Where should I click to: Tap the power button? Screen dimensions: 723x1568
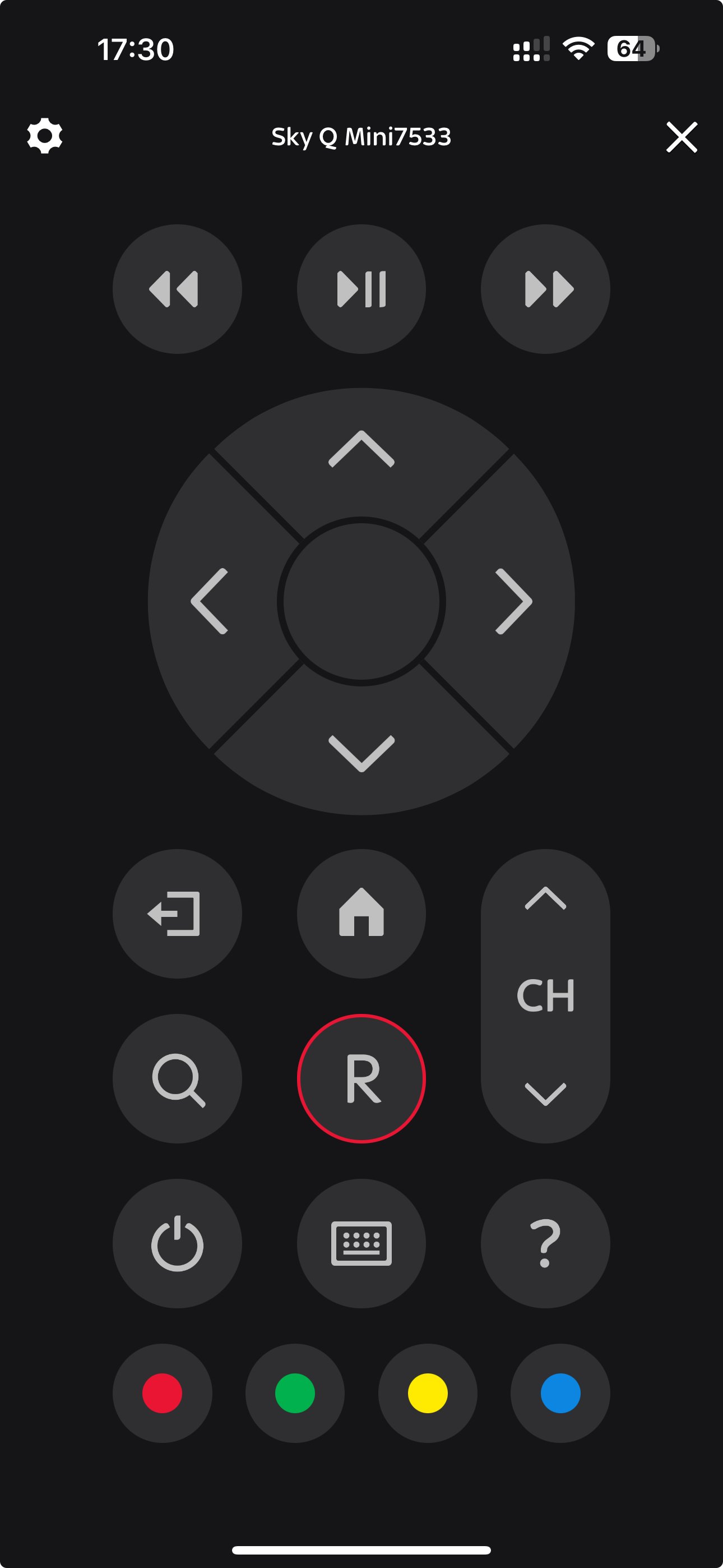[x=177, y=1243]
